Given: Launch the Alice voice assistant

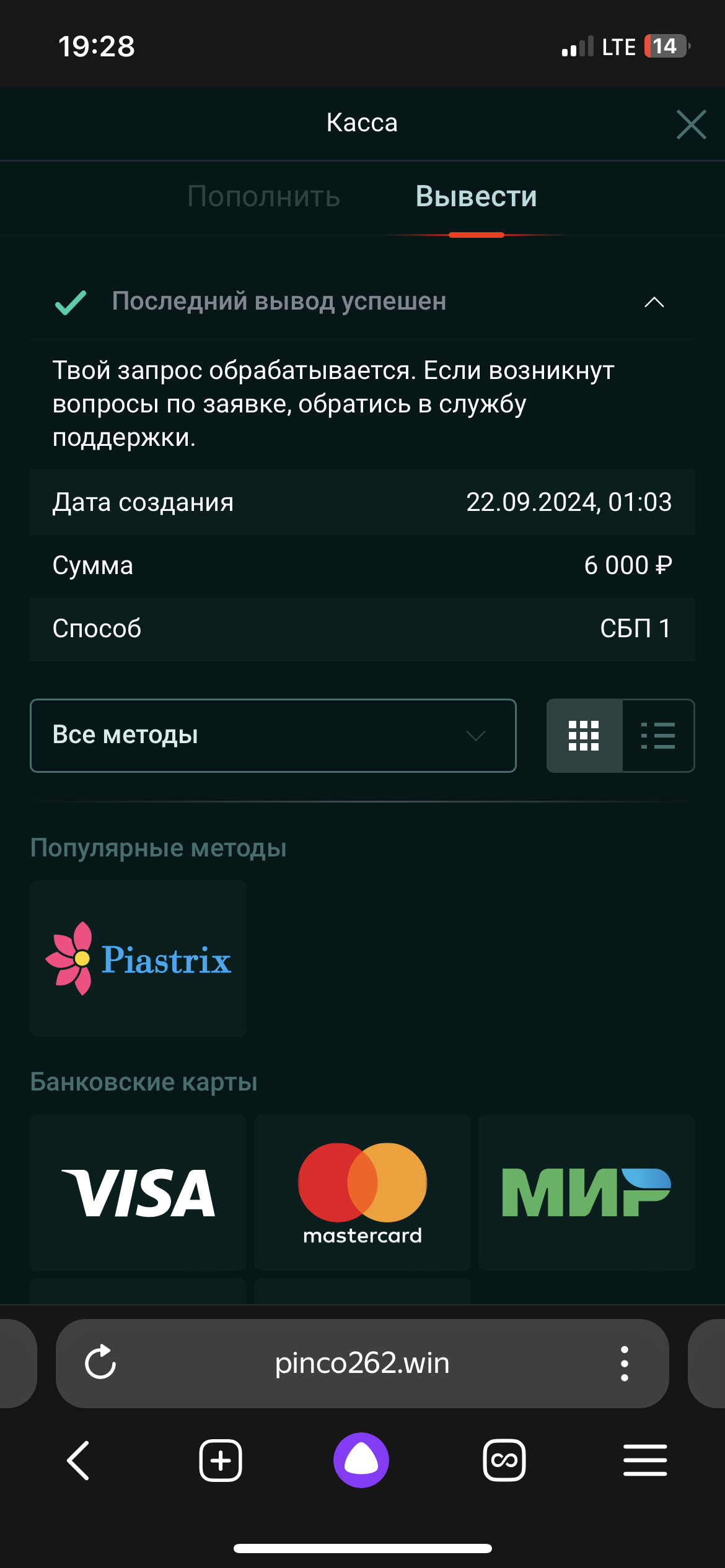Looking at the screenshot, I should click(x=361, y=1460).
